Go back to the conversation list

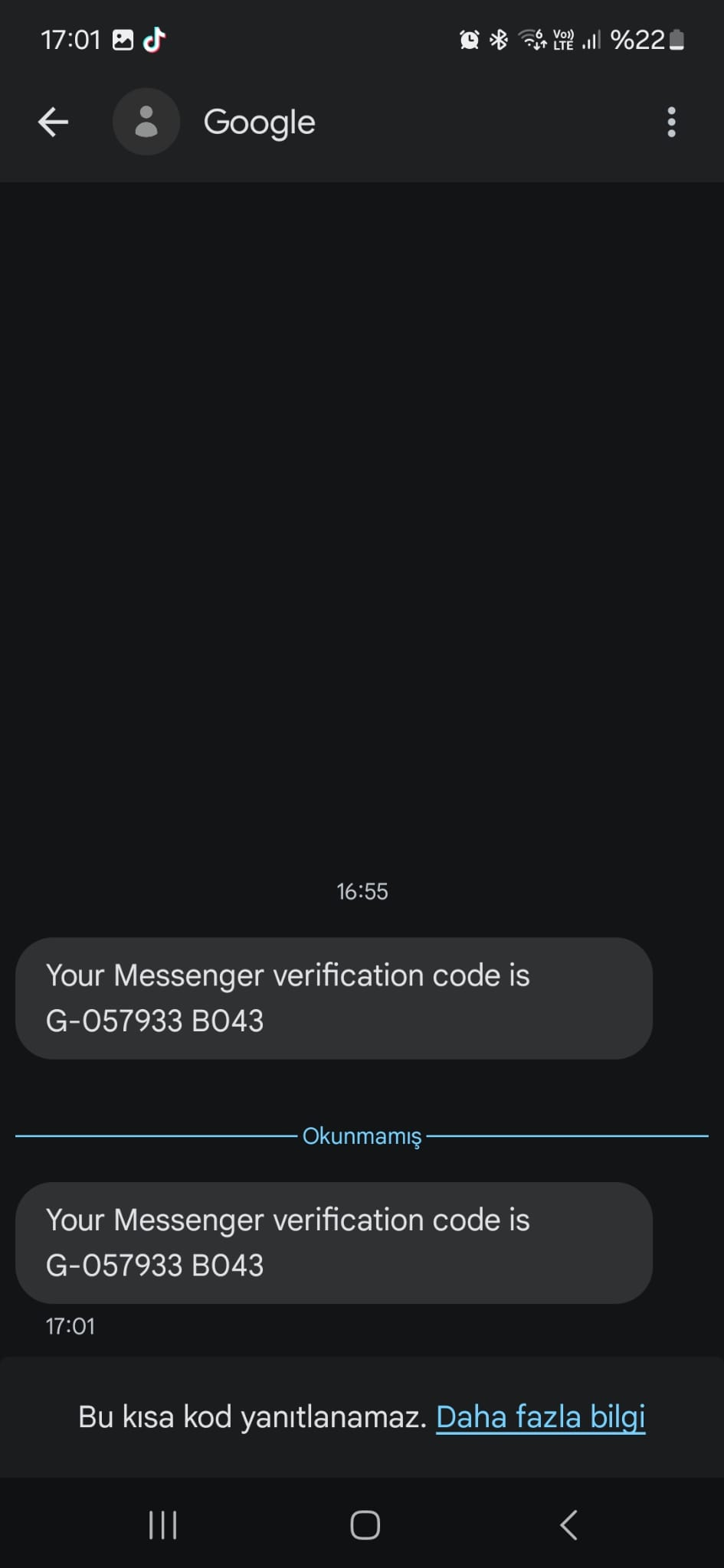[x=53, y=122]
